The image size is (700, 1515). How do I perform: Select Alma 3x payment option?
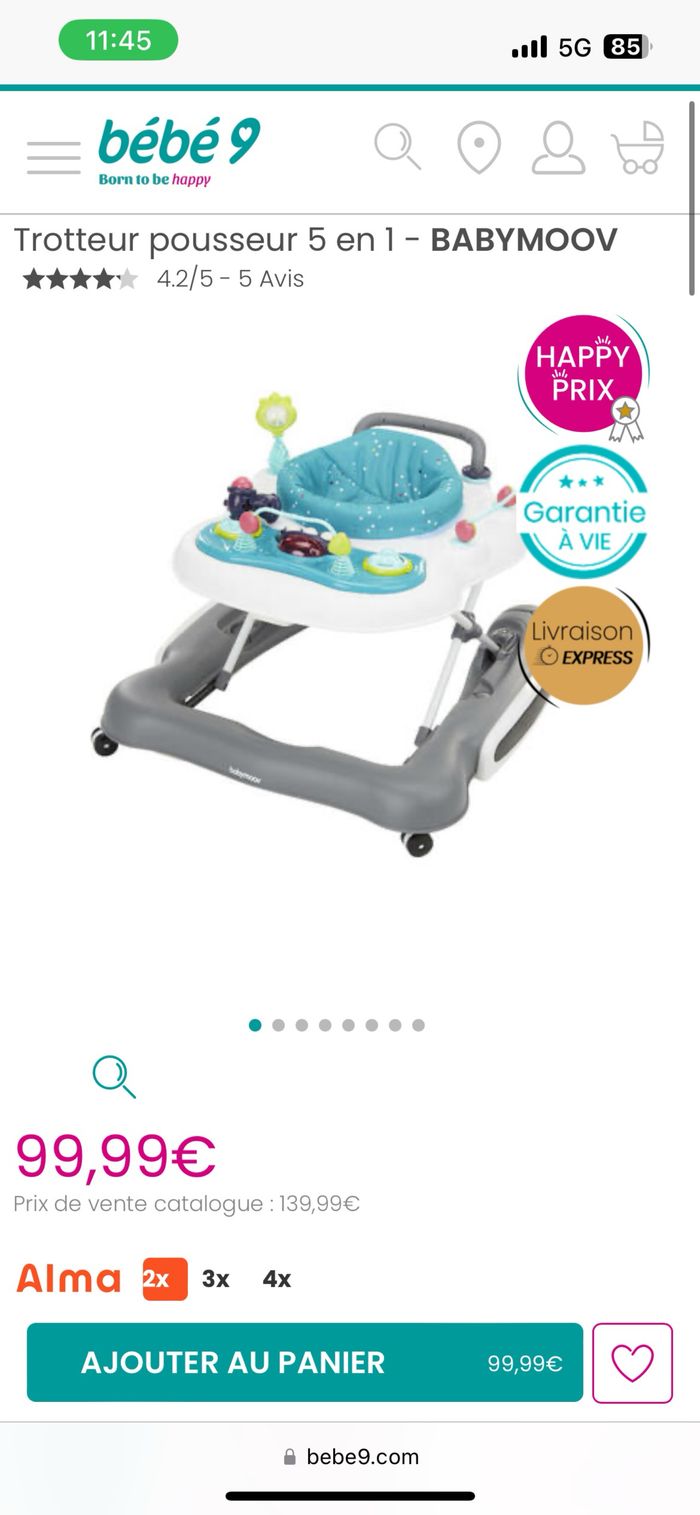pyautogui.click(x=216, y=1279)
